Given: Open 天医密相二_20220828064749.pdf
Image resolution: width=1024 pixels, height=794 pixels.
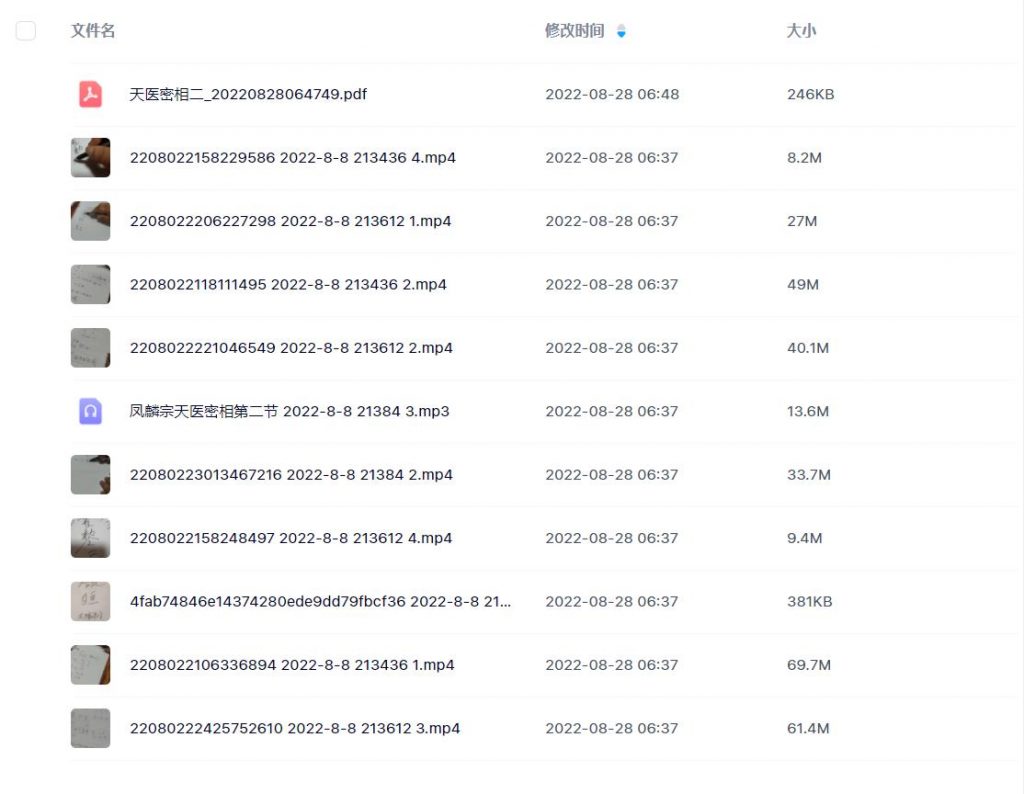Looking at the screenshot, I should (248, 95).
